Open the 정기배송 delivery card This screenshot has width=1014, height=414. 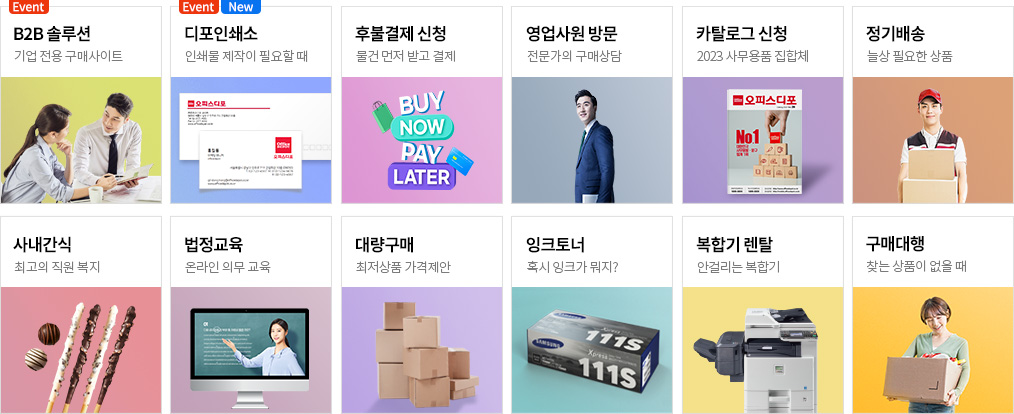(932, 105)
